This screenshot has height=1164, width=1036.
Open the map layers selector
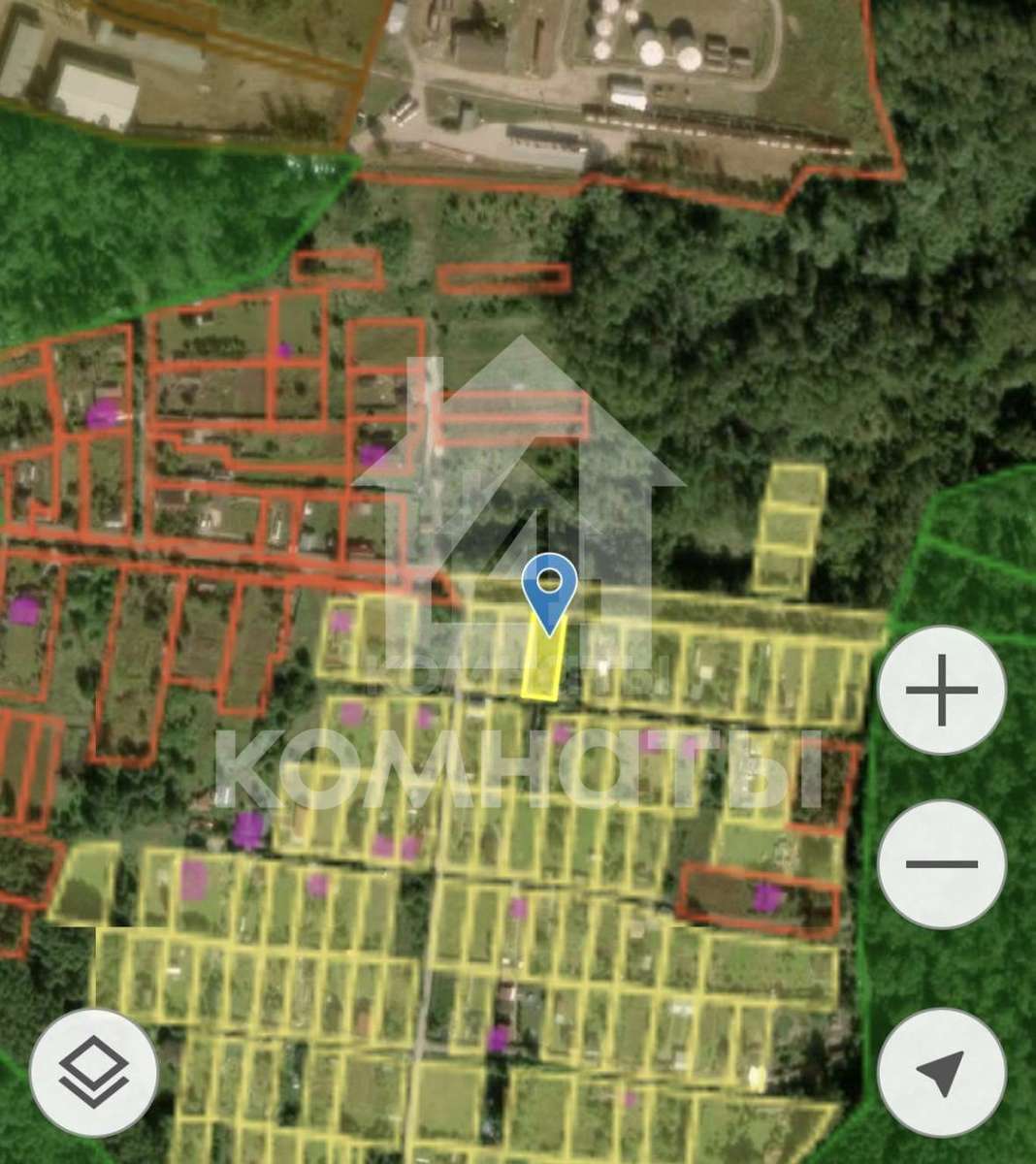coord(93,1073)
